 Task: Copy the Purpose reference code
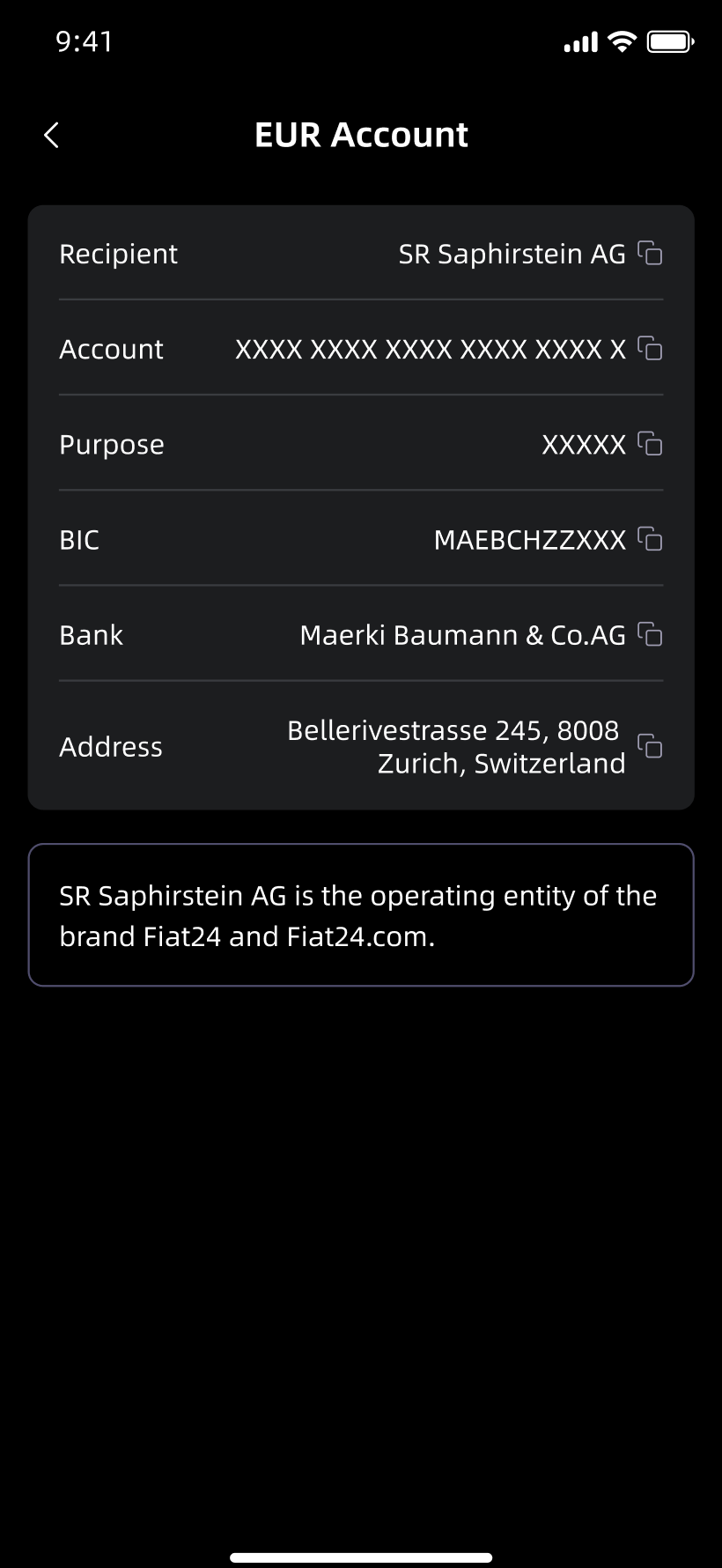click(x=650, y=444)
